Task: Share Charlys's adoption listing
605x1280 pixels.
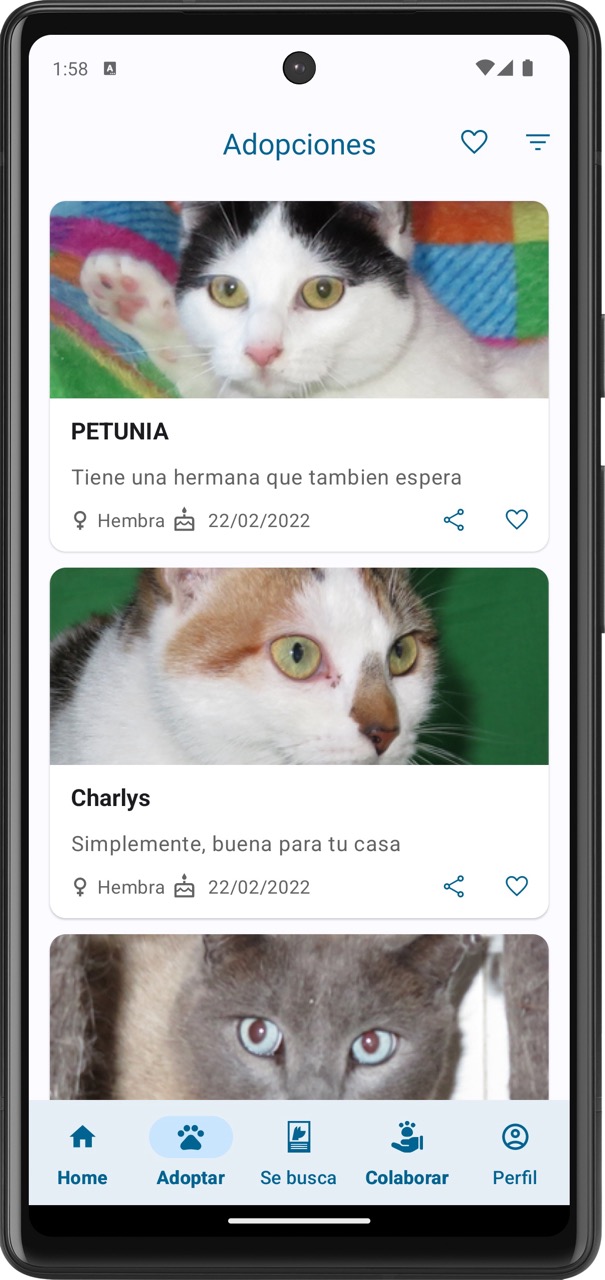Action: (x=454, y=886)
